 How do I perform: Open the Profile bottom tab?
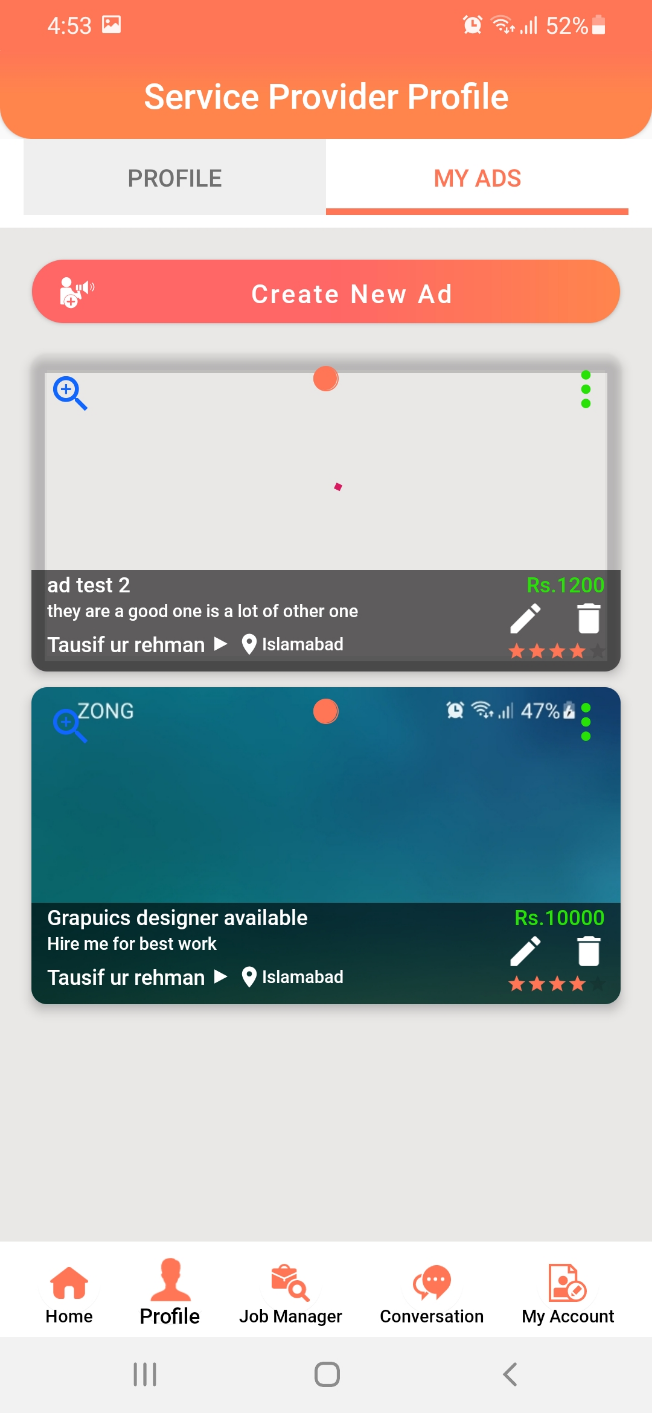170,1294
